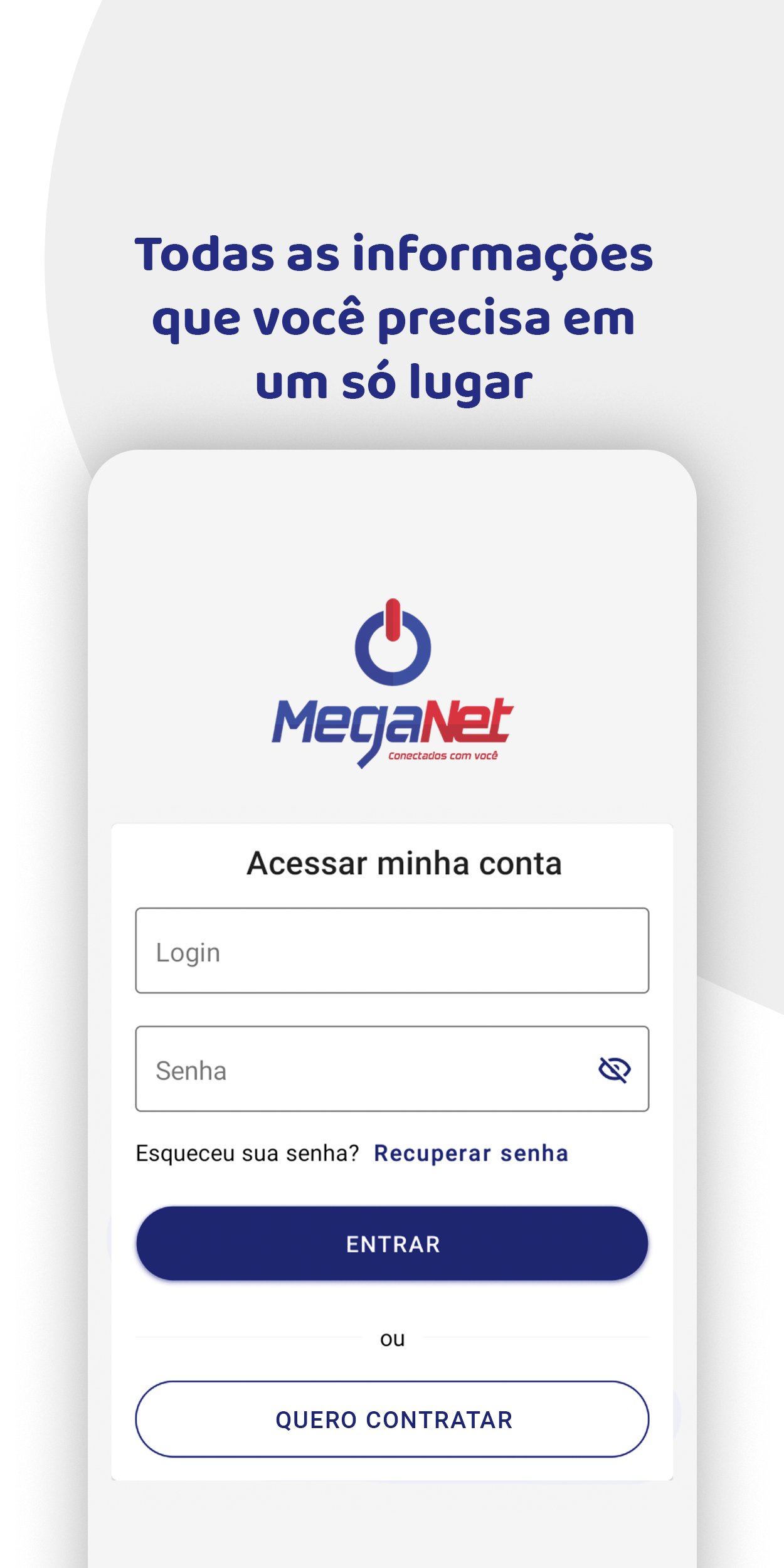The height and width of the screenshot is (1568, 784).
Task: Open the Recuperar senha link
Action: point(472,1153)
